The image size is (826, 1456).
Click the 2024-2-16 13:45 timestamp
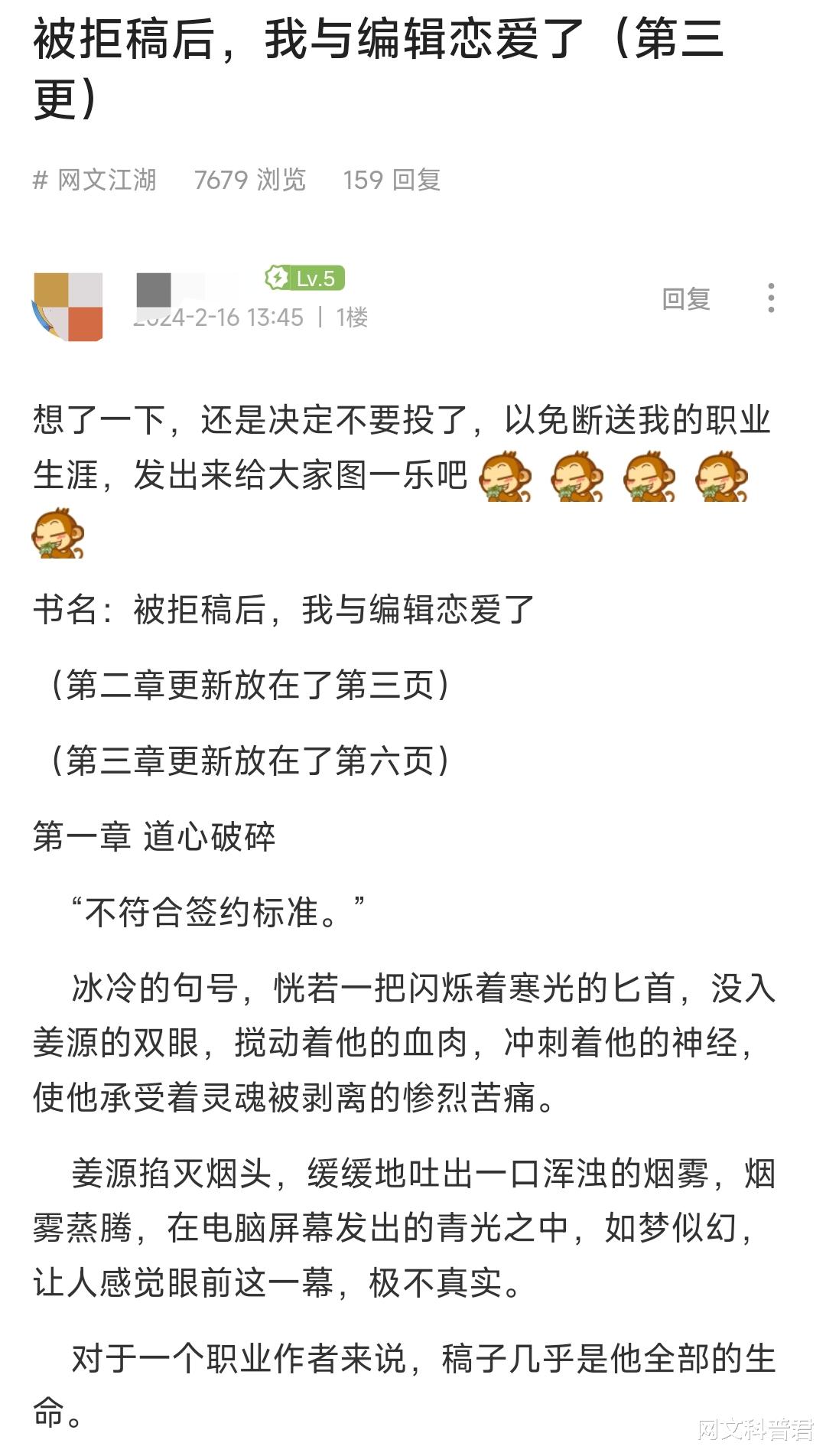click(x=216, y=317)
